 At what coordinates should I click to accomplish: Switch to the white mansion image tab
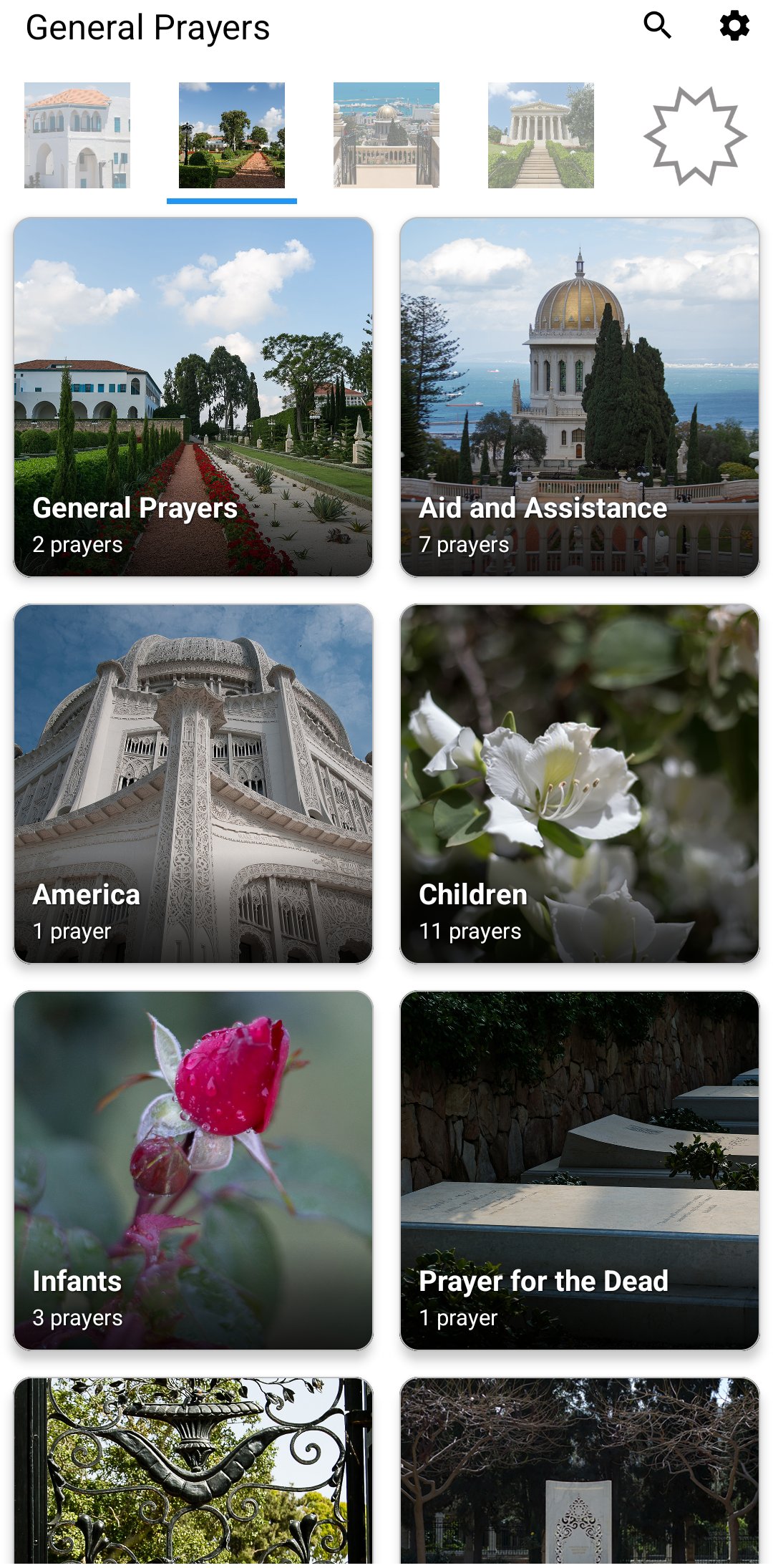click(77, 135)
